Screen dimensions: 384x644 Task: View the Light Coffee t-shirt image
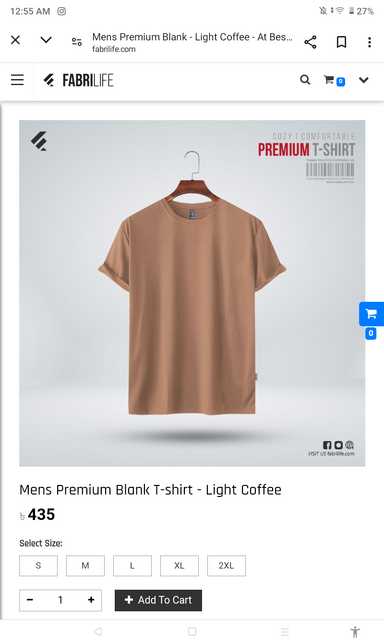192,293
